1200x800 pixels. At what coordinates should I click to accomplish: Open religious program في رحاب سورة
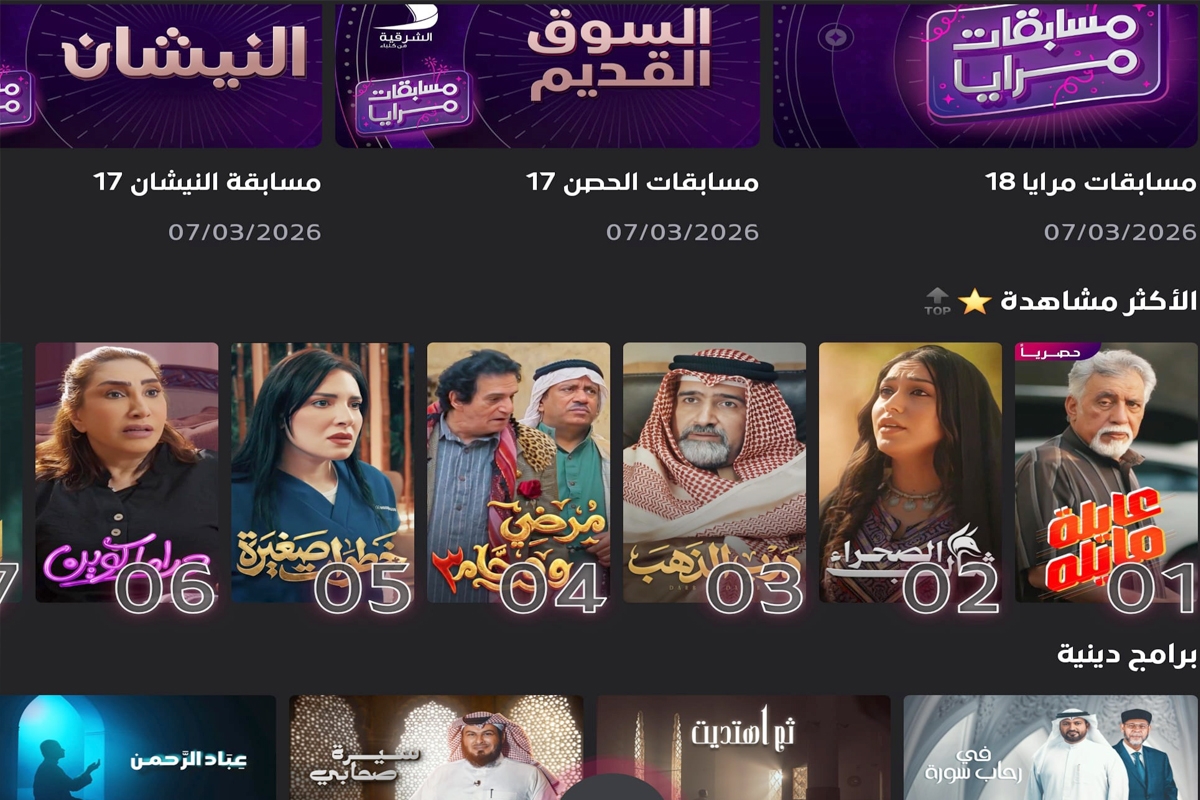[1050, 748]
